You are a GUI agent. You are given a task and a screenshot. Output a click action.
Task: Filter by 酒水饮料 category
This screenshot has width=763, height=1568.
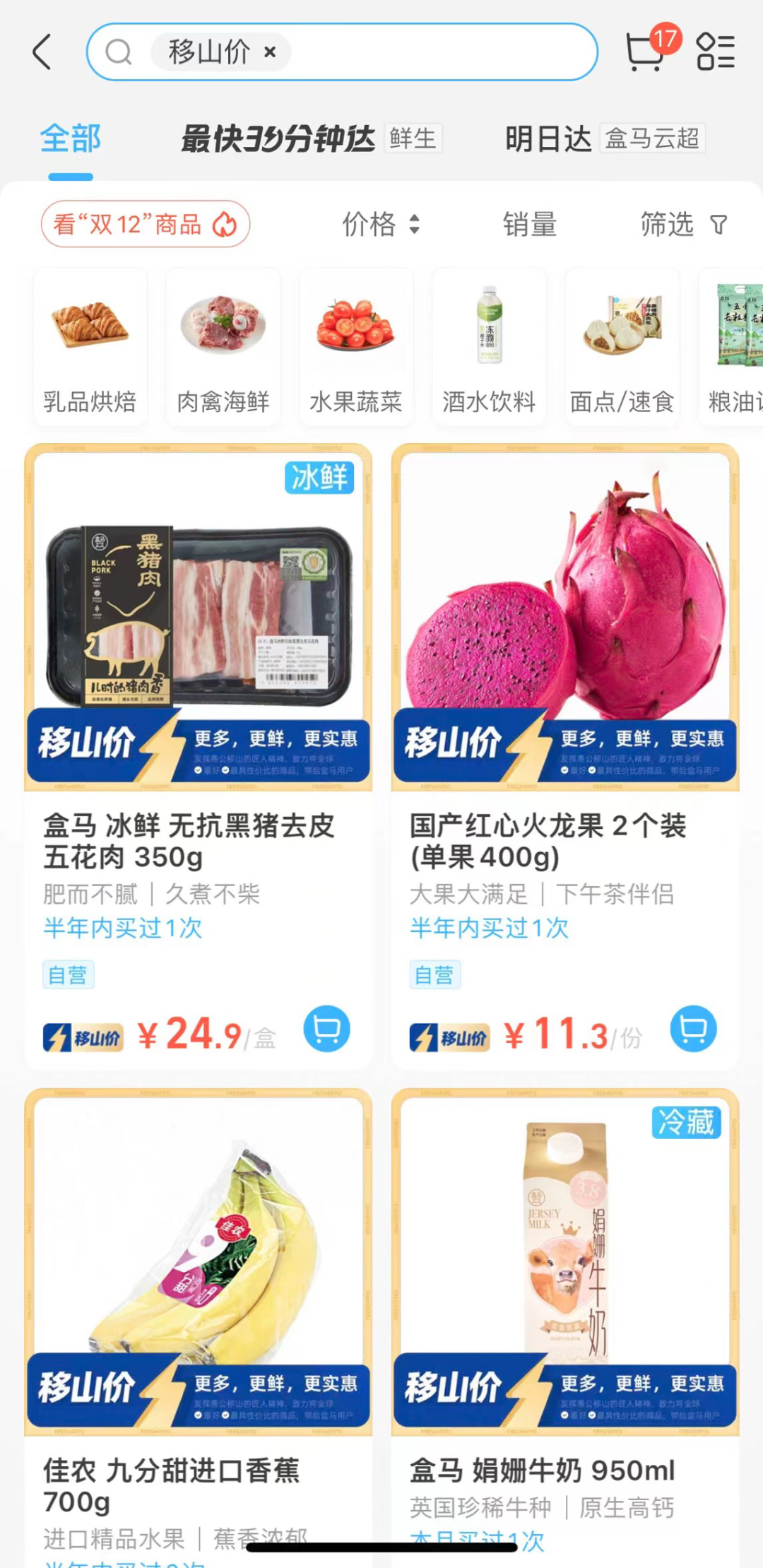coord(489,347)
